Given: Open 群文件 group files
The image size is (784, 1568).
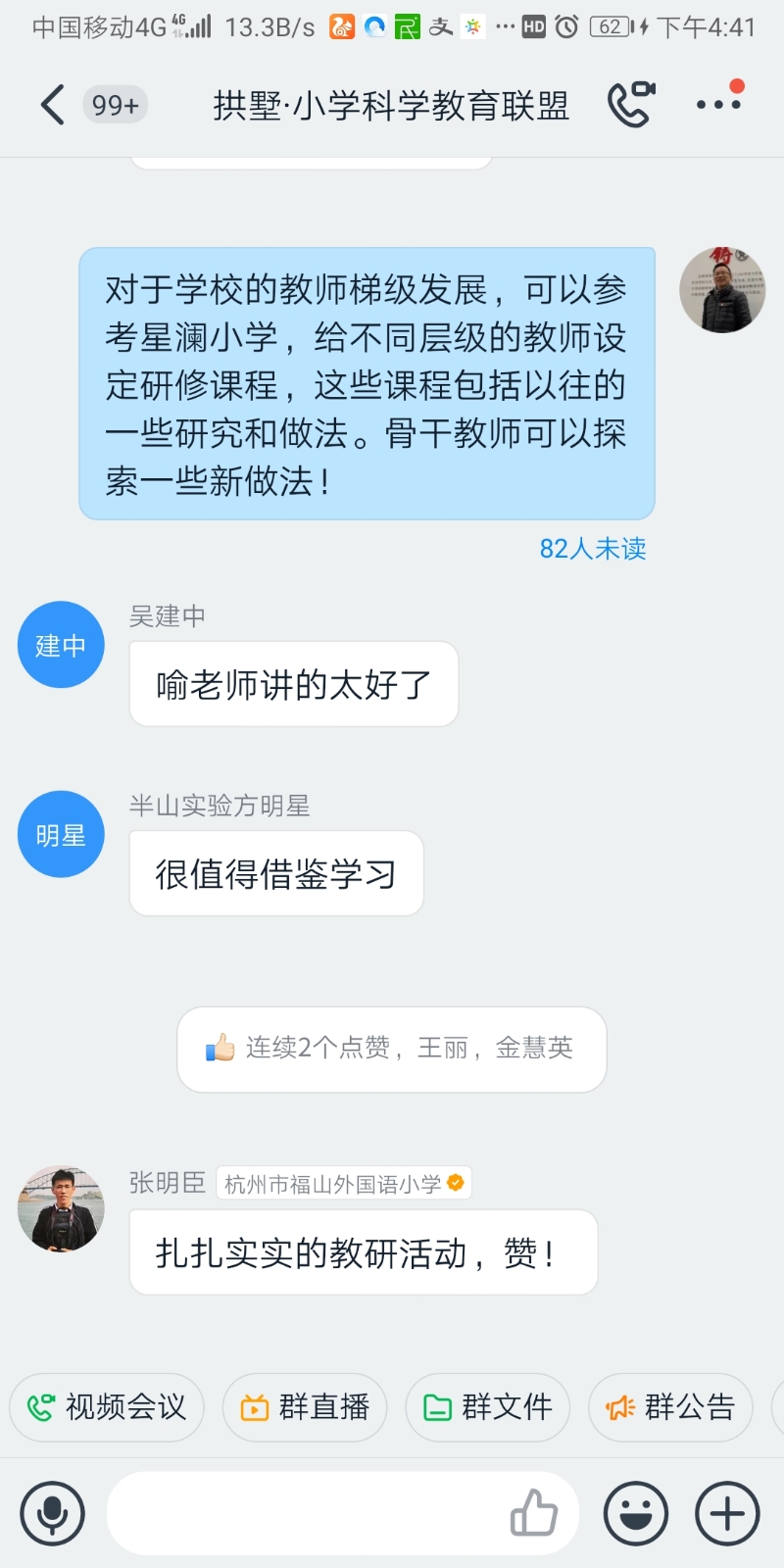Looking at the screenshot, I should click(x=488, y=1407).
